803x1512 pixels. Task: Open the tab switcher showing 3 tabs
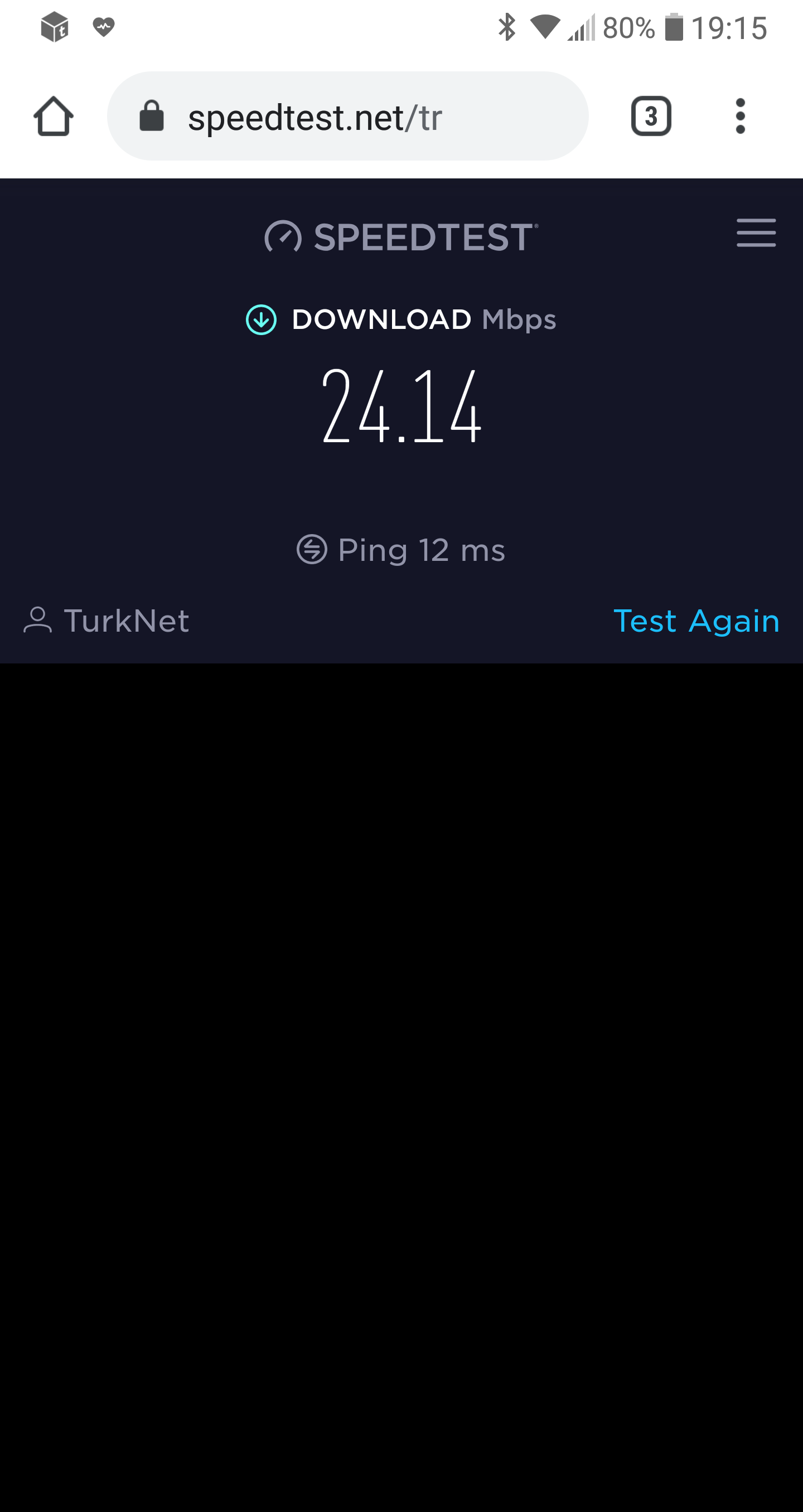click(x=651, y=116)
